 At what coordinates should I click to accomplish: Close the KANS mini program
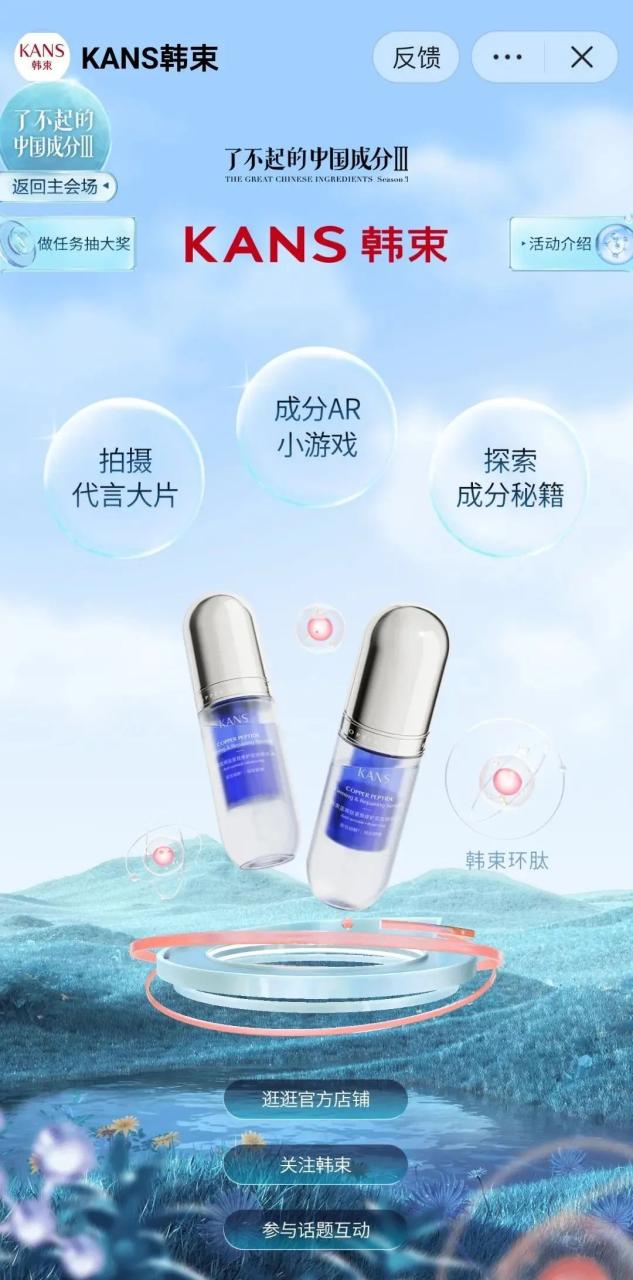582,57
